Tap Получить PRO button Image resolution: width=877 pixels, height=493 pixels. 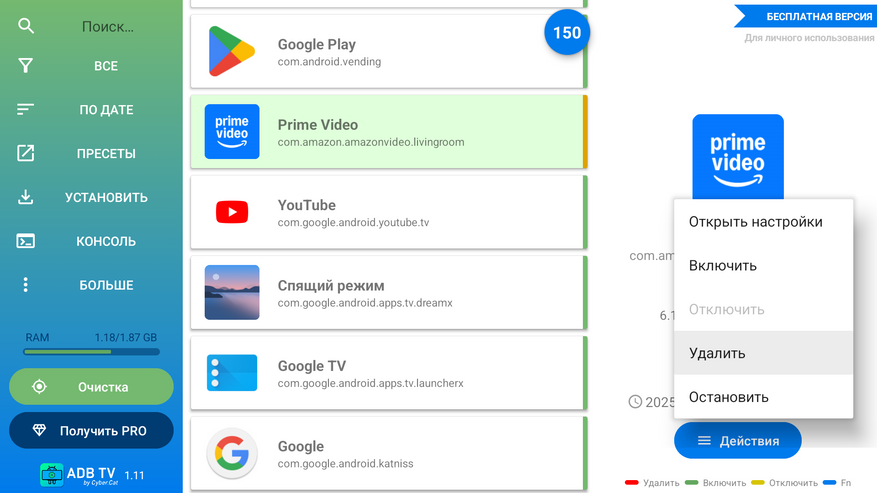91,431
